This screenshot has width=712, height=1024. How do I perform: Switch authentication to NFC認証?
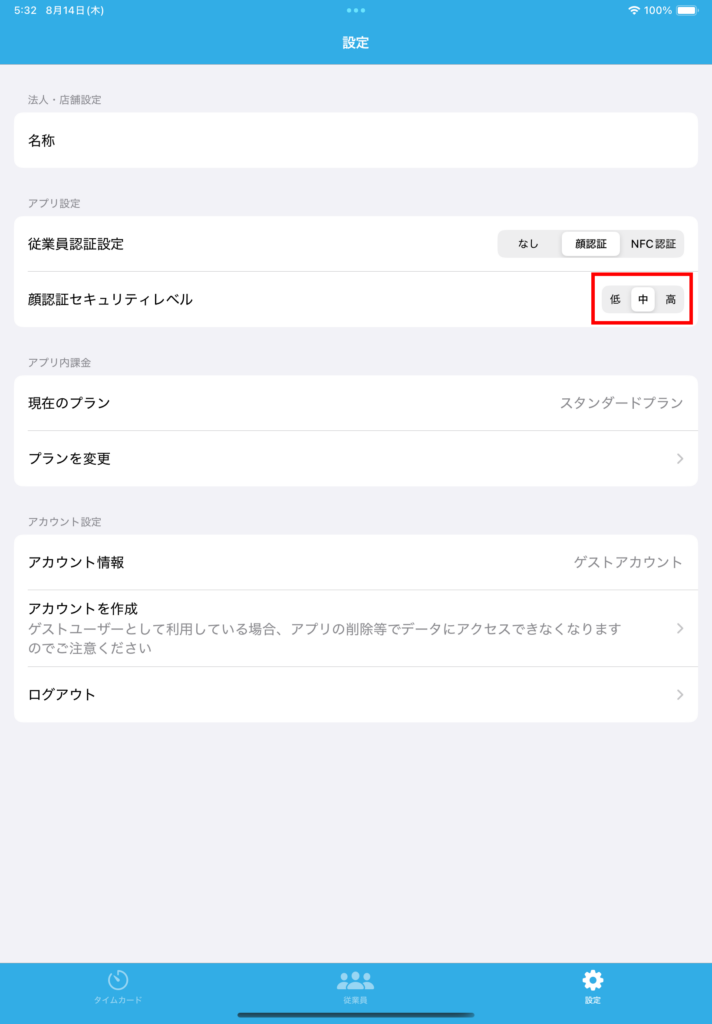coord(653,244)
